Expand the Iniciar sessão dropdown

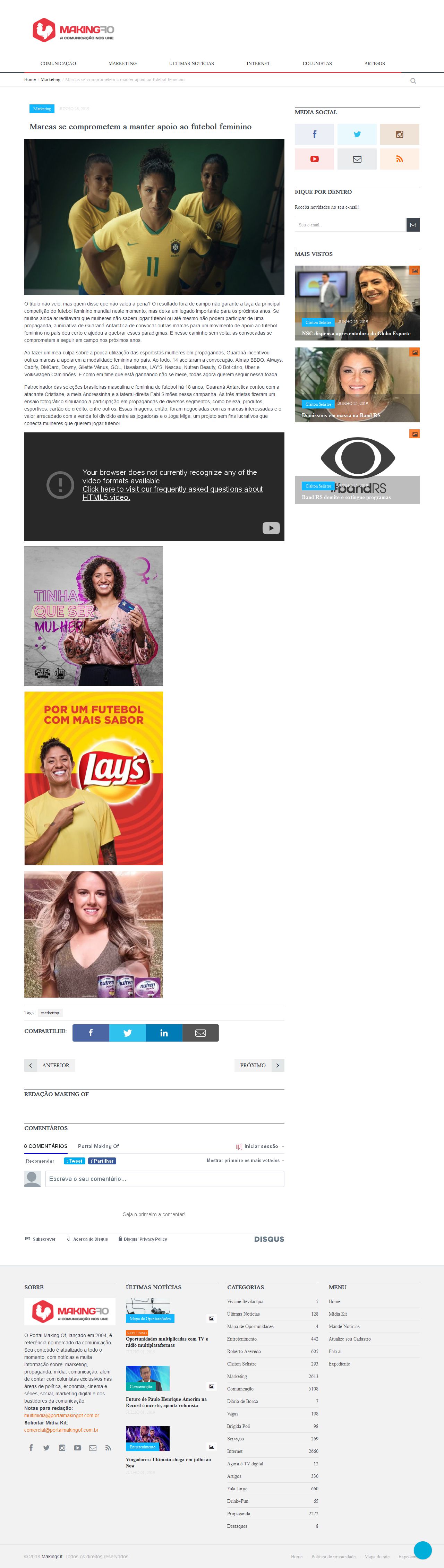261,1146
